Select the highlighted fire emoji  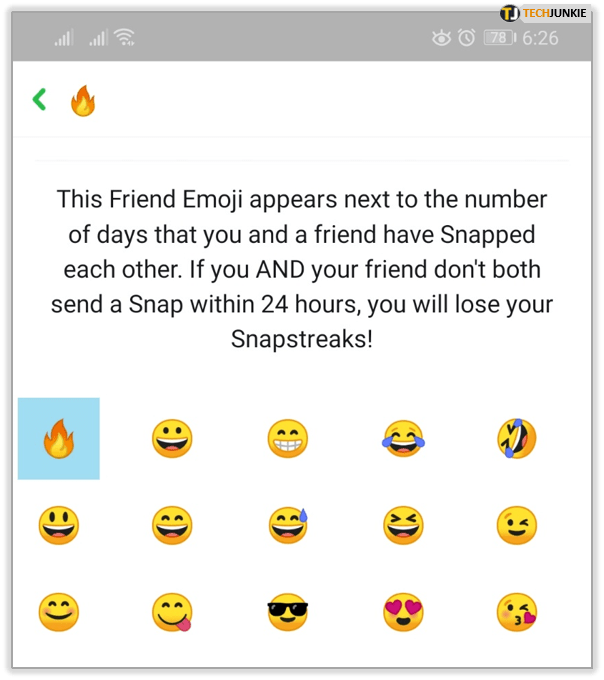pyautogui.click(x=59, y=439)
